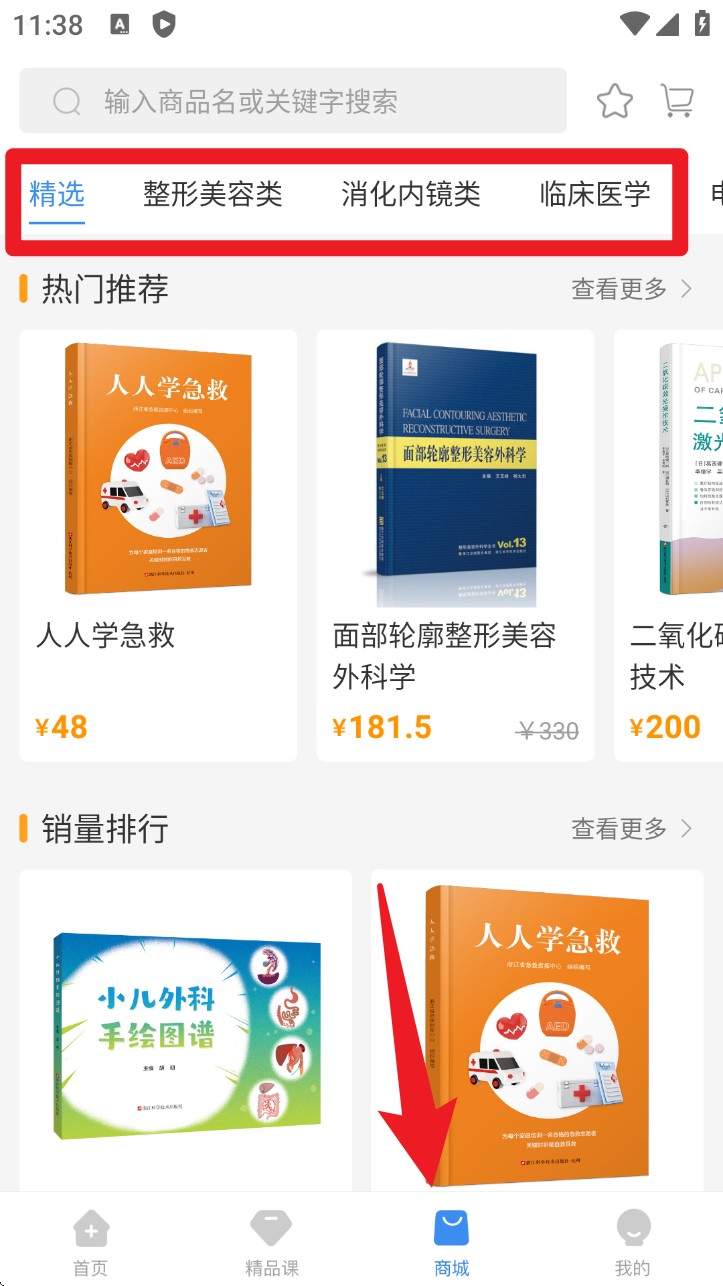The height and width of the screenshot is (1286, 723).
Task: Open the 人人学急救 card priced ¥48
Action: [158, 545]
